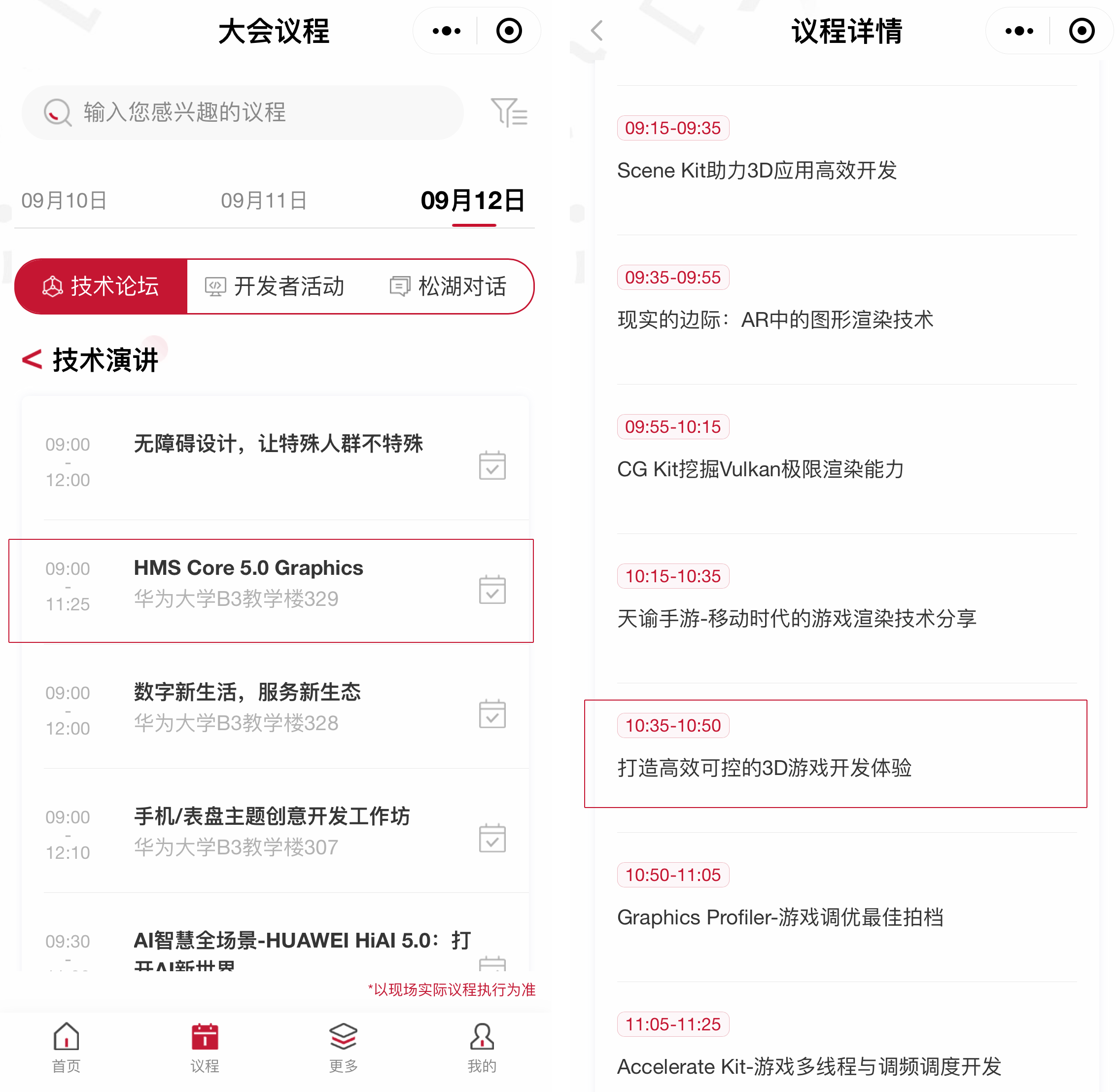Open the mini-program menu on 大会议程

pos(446,31)
